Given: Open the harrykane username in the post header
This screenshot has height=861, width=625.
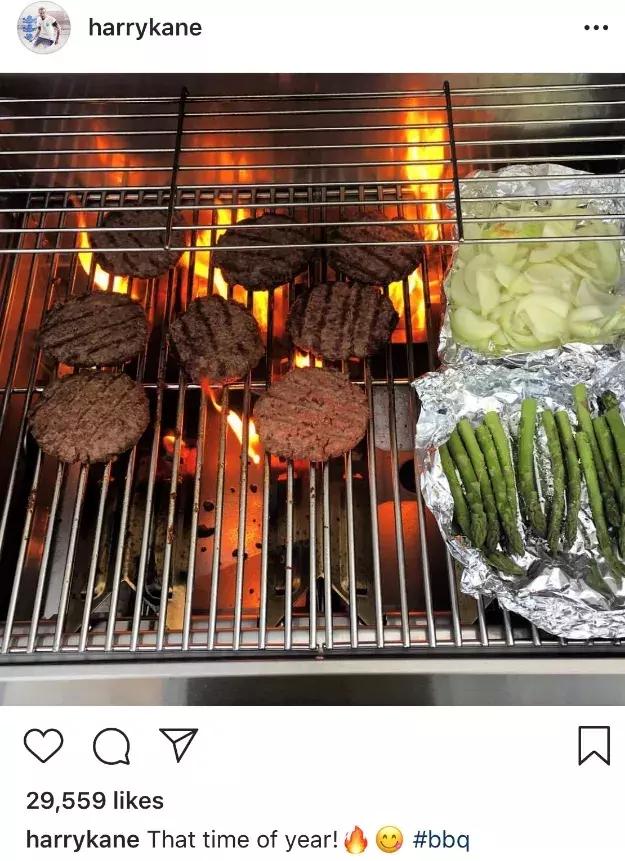Looking at the screenshot, I should 144,28.
